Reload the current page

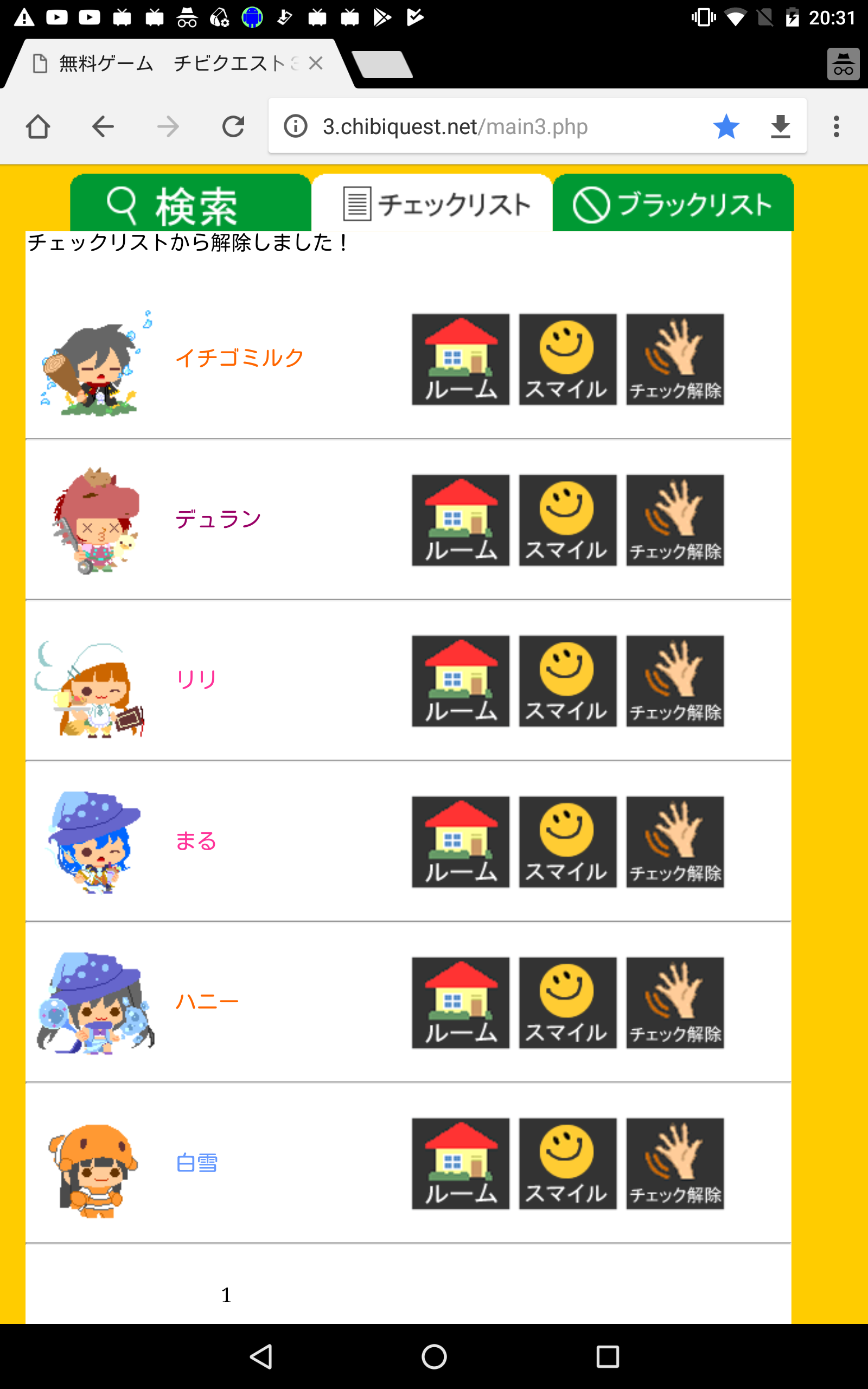tap(233, 126)
